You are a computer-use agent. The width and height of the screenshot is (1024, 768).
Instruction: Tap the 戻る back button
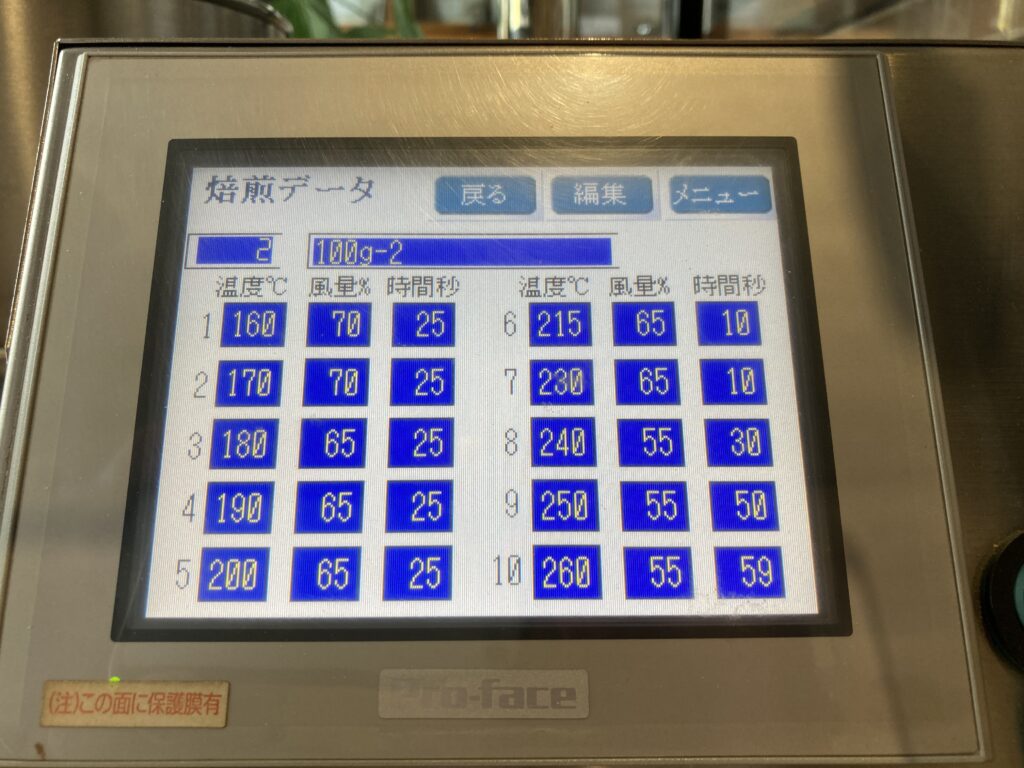point(484,195)
